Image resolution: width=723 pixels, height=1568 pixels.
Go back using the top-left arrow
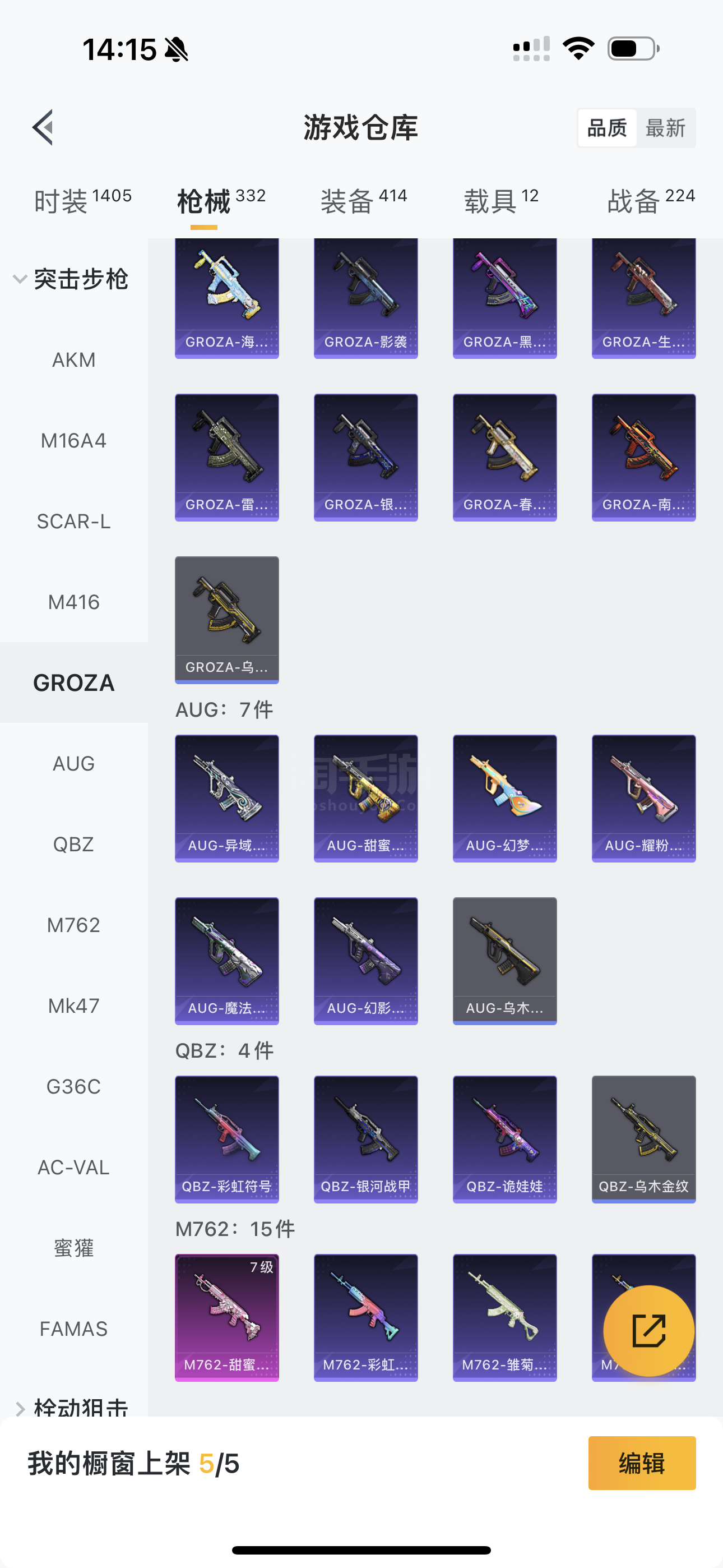pos(43,128)
